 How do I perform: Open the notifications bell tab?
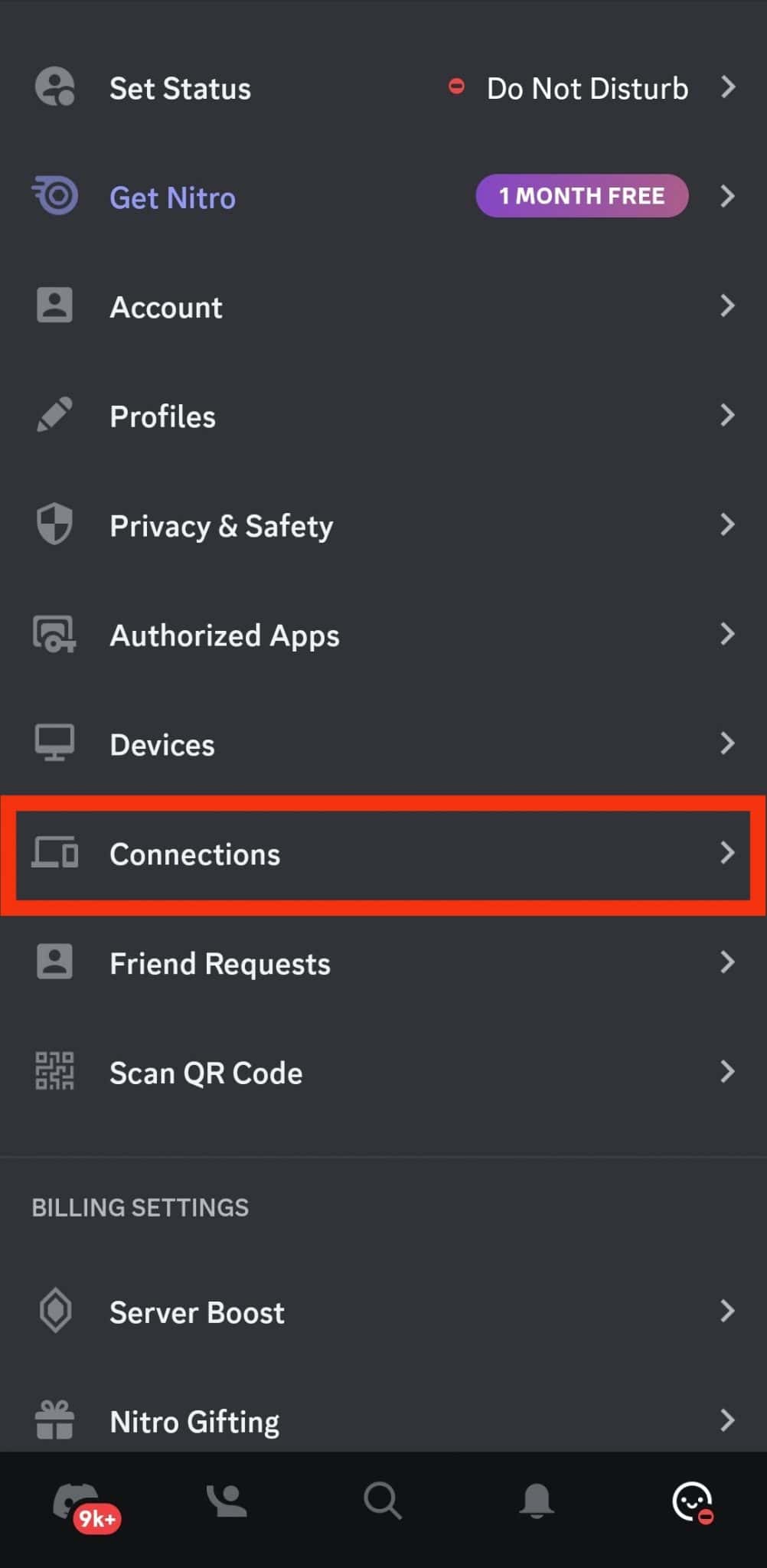coord(537,1502)
